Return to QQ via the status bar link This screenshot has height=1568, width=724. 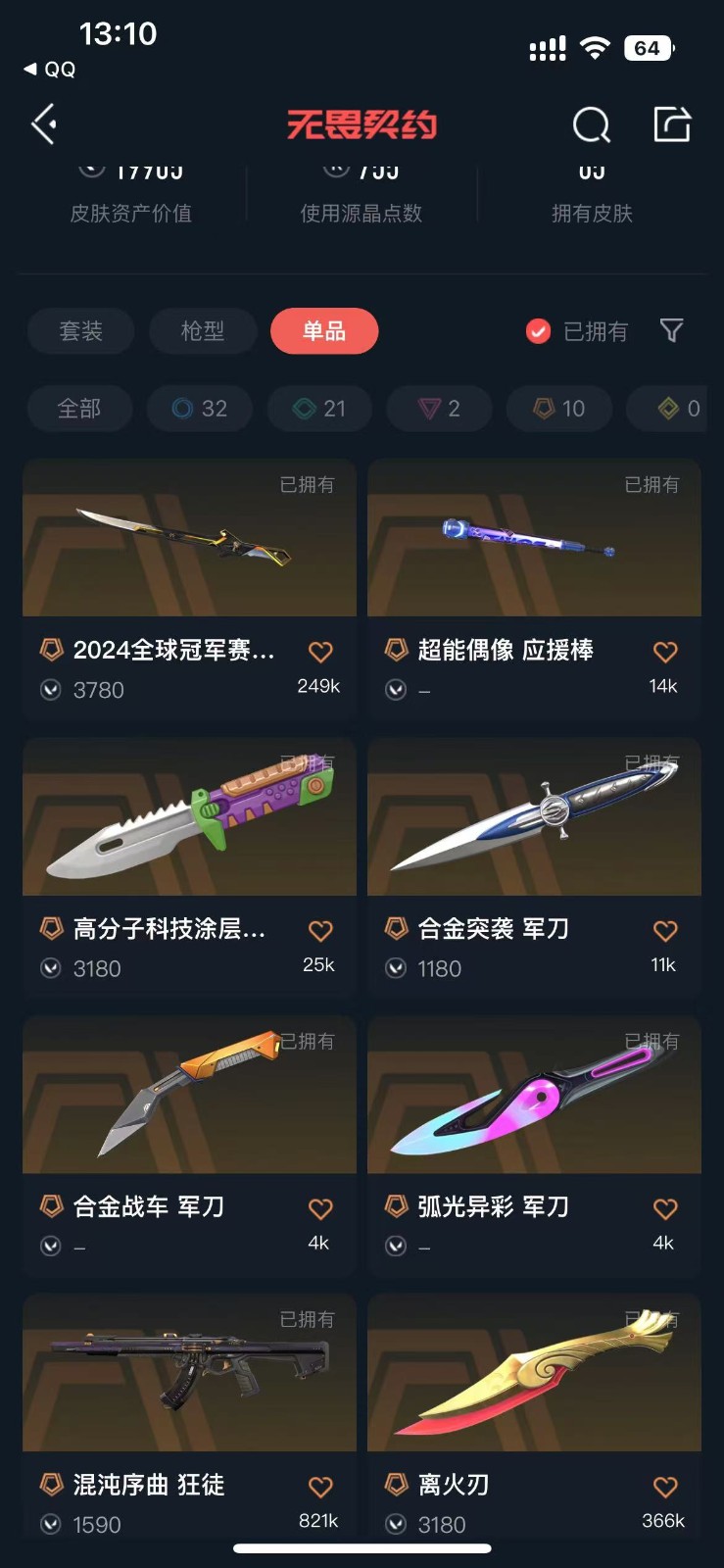(51, 70)
